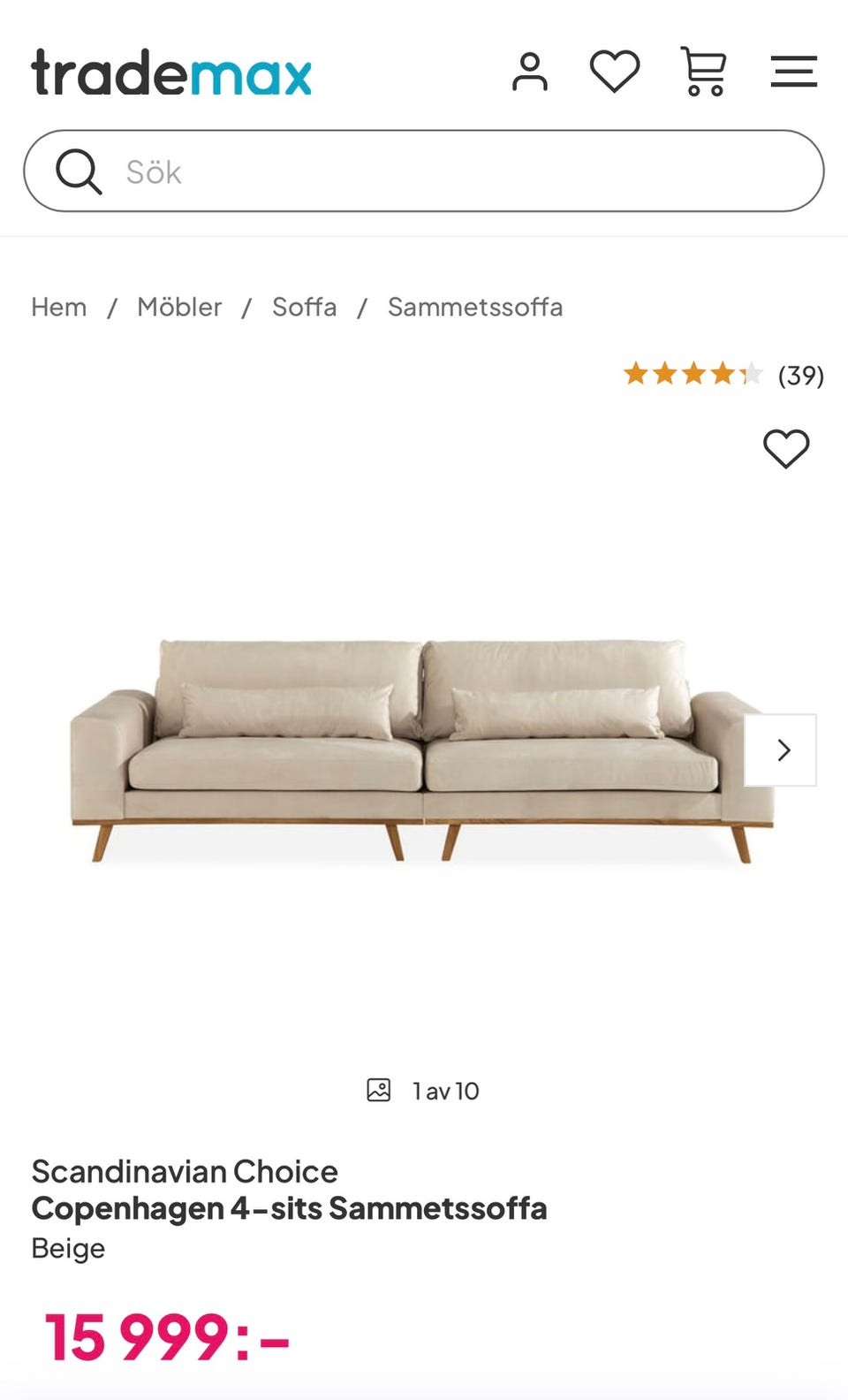848x1400 pixels.
Task: Visit the Soffa breadcrumb link
Action: coord(304,307)
